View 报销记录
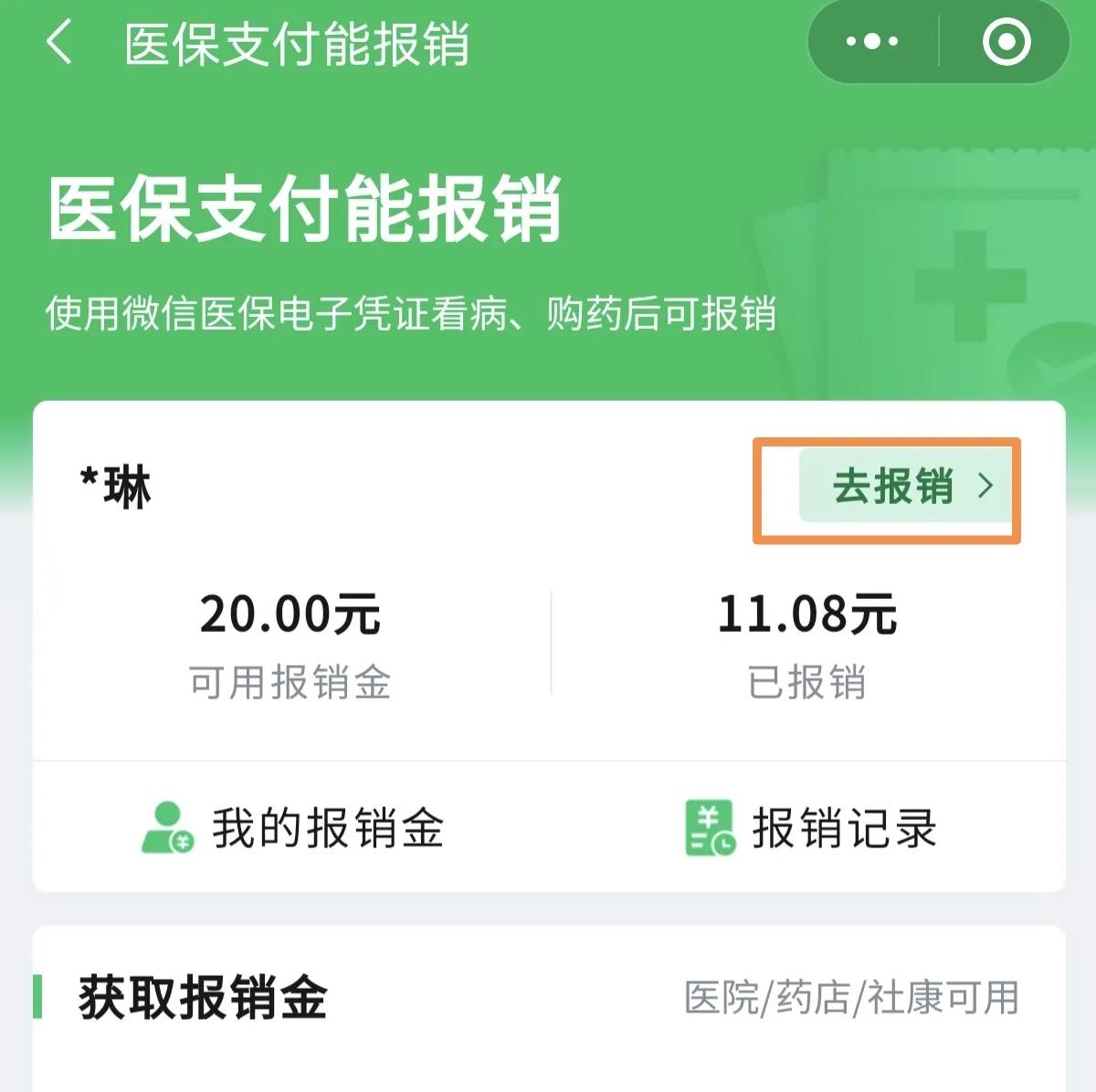 [810, 828]
